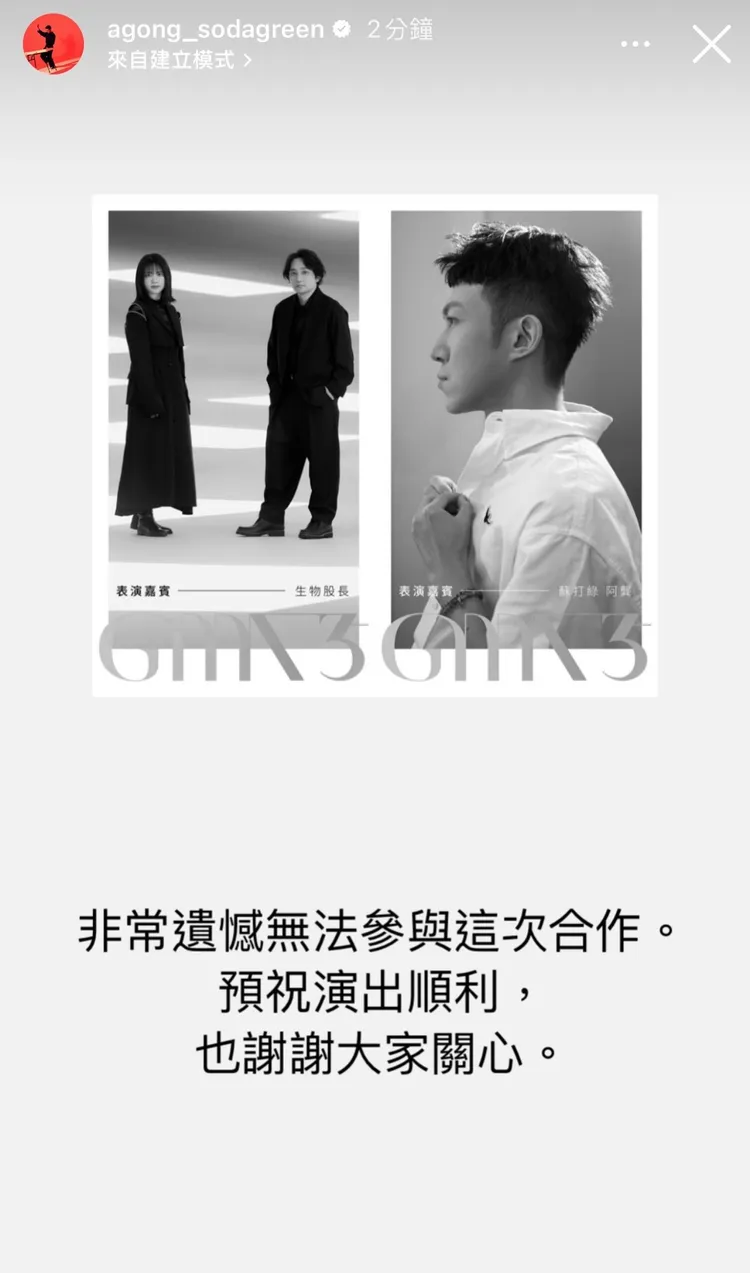Click the 2分鐘 timestamp

click(398, 30)
